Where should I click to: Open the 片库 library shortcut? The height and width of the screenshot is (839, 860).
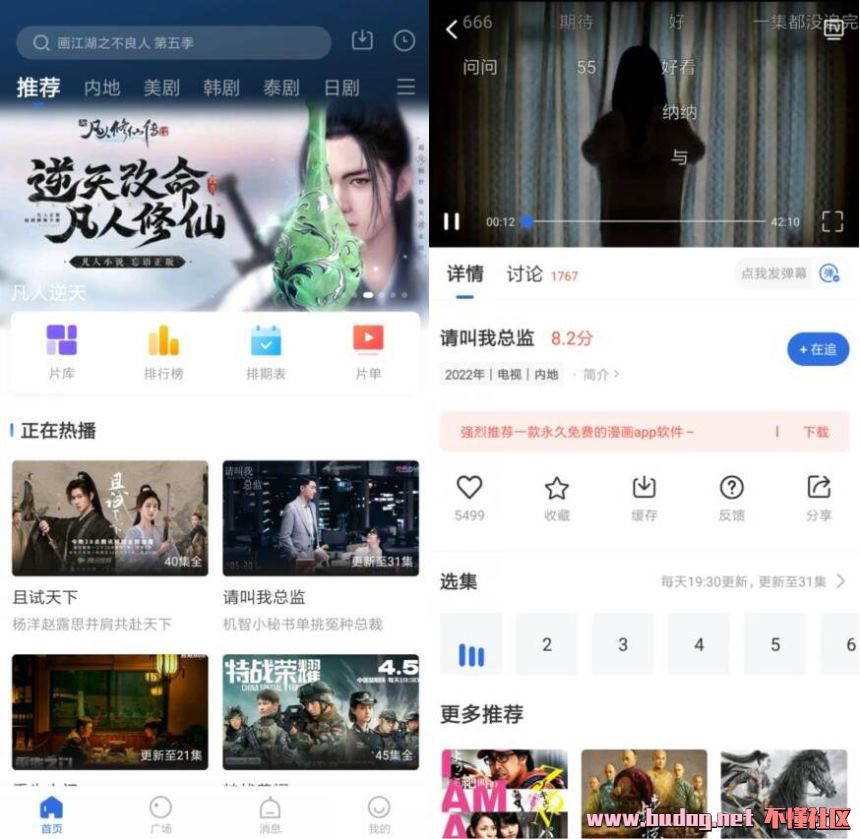pos(62,352)
